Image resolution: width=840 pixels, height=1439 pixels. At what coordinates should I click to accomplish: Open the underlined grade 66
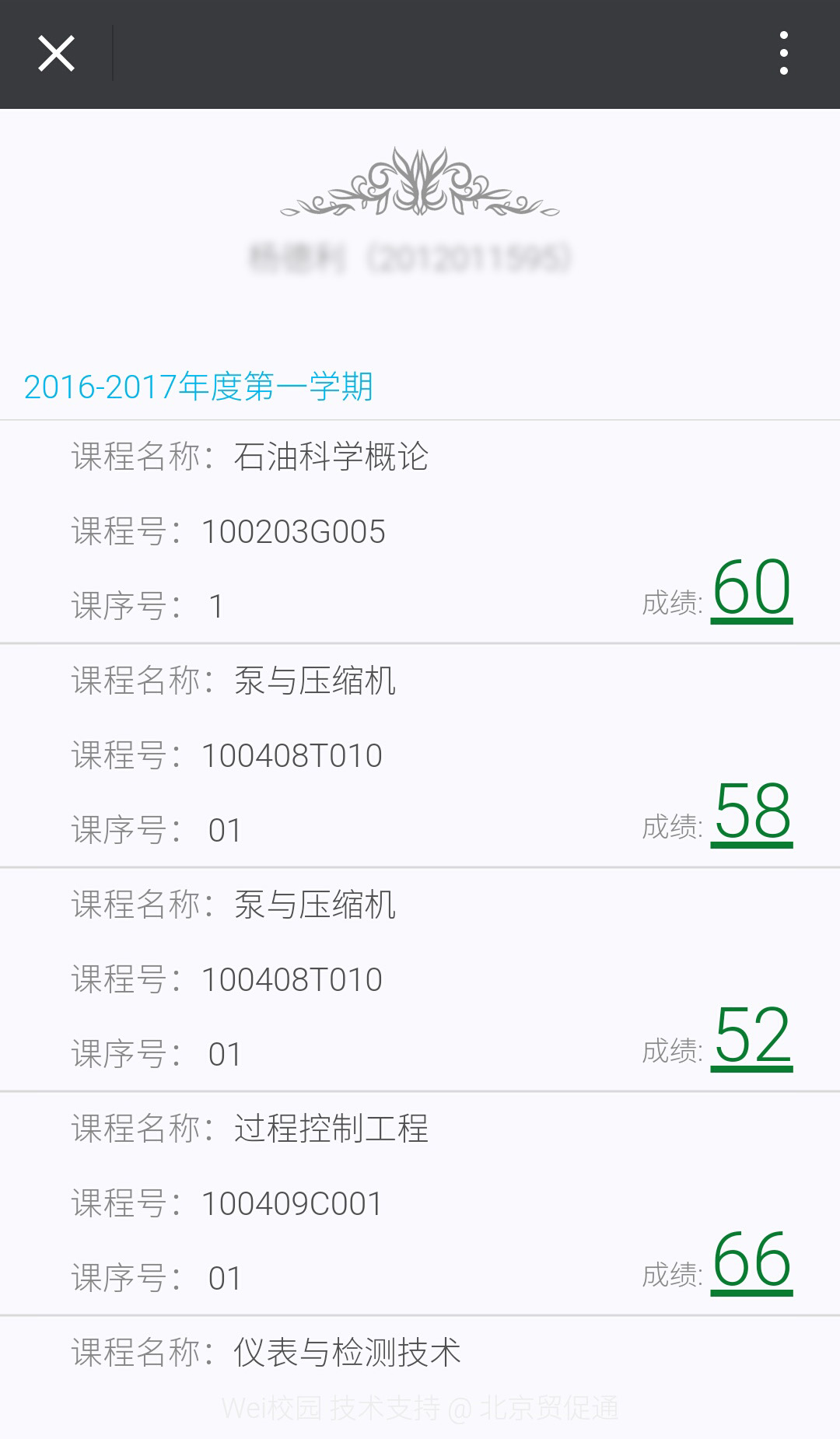(x=751, y=1262)
